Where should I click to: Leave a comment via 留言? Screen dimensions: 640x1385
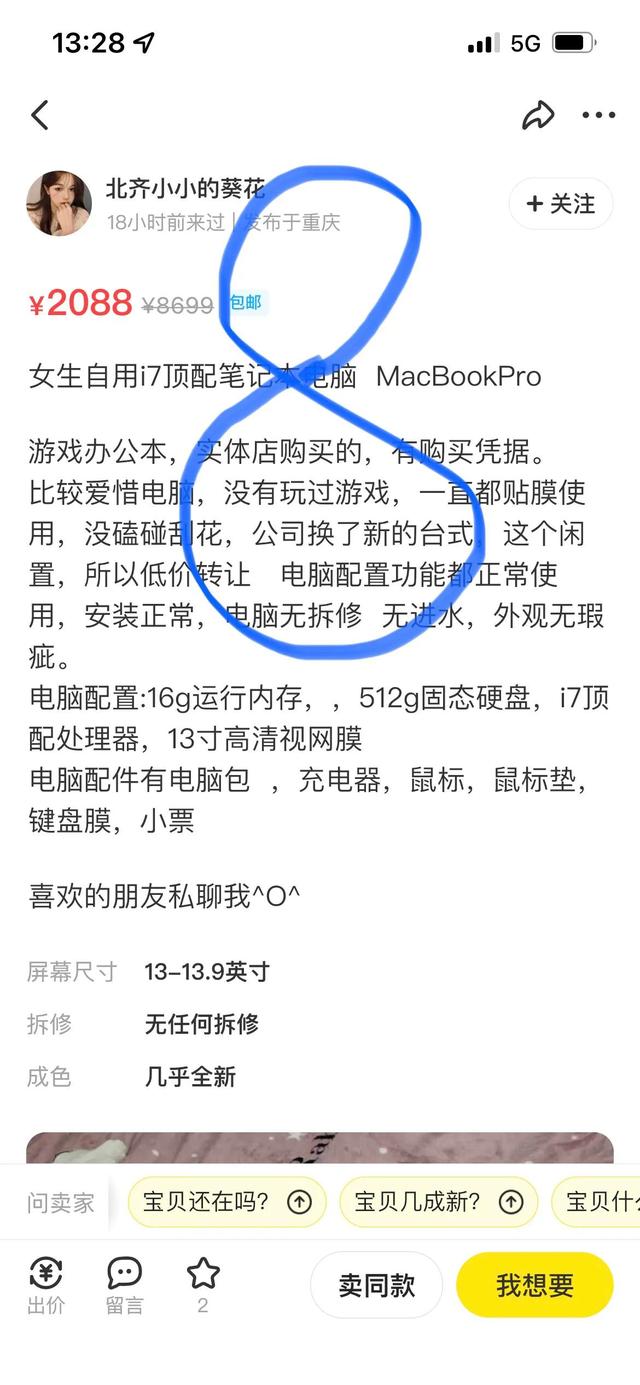tap(125, 1285)
